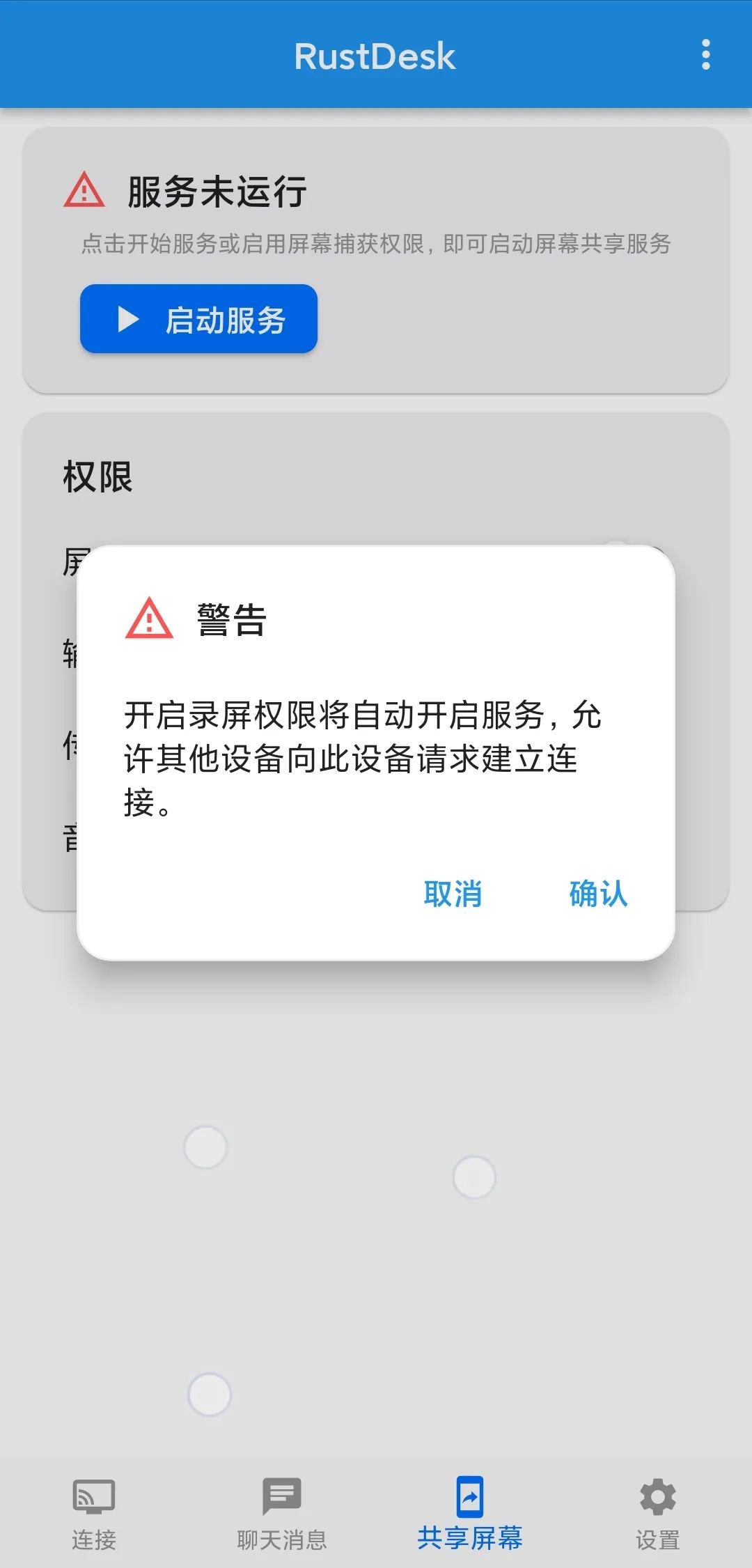Click the RustDesk title text
The width and height of the screenshot is (752, 1568).
(x=375, y=56)
